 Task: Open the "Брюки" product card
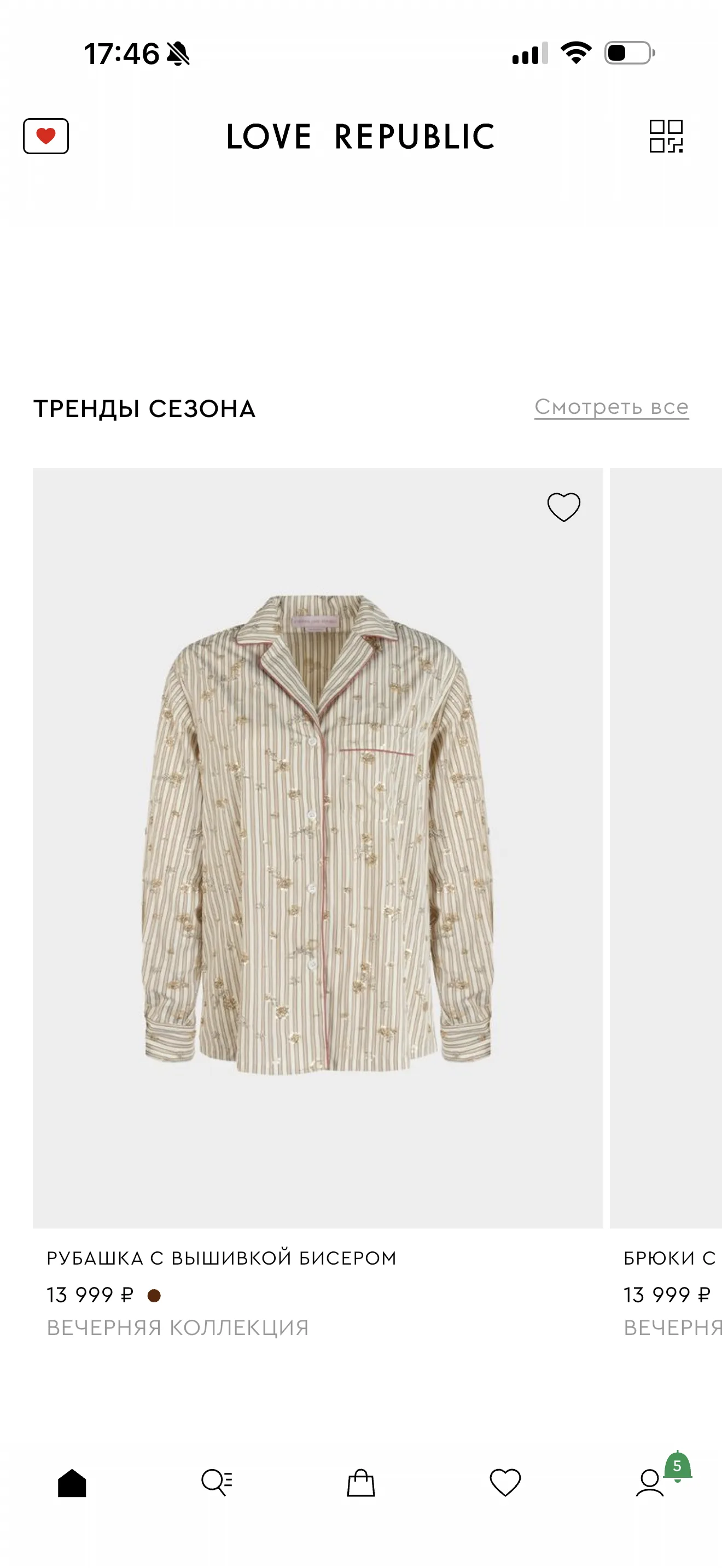point(666,848)
